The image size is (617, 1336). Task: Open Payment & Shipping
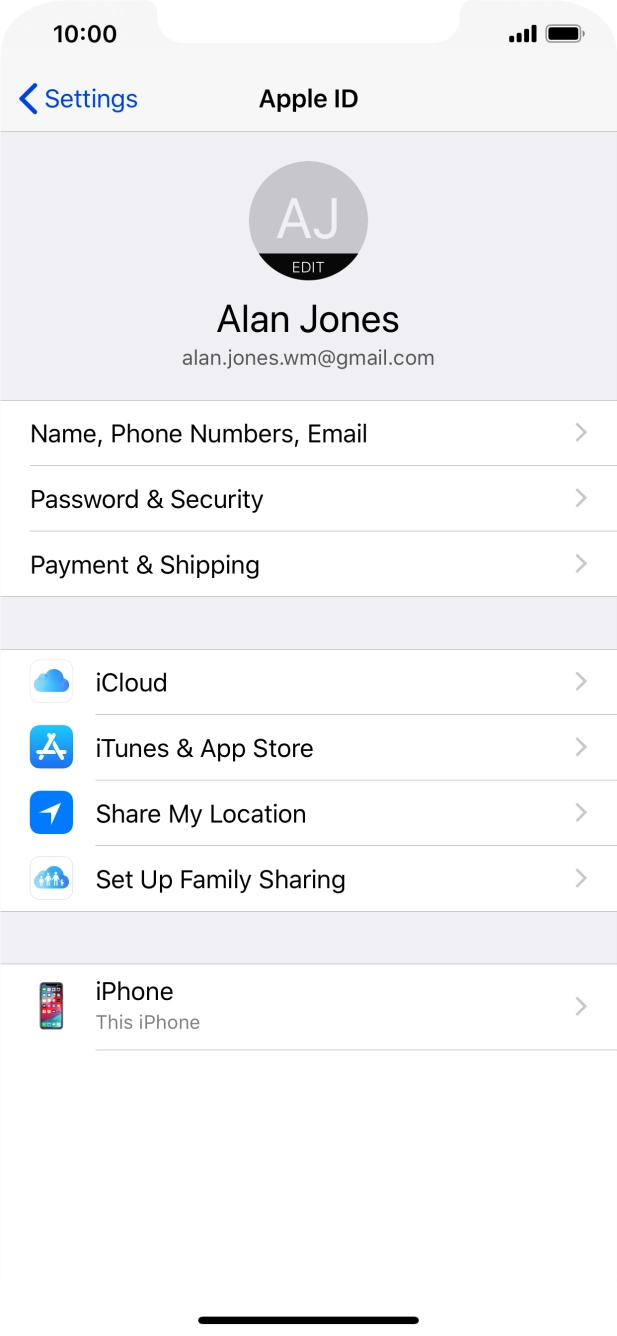308,565
